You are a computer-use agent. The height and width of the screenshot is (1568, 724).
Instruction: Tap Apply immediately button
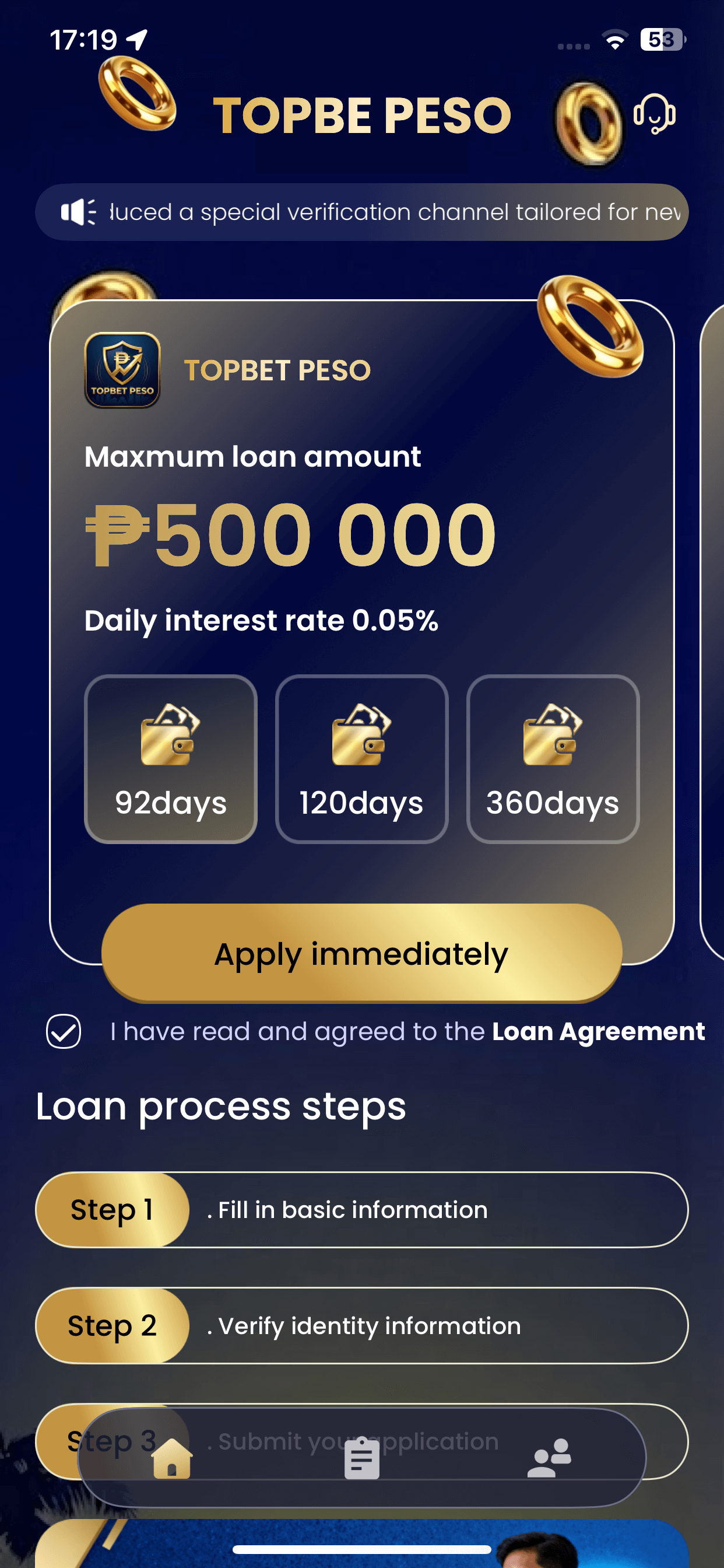pos(361,953)
